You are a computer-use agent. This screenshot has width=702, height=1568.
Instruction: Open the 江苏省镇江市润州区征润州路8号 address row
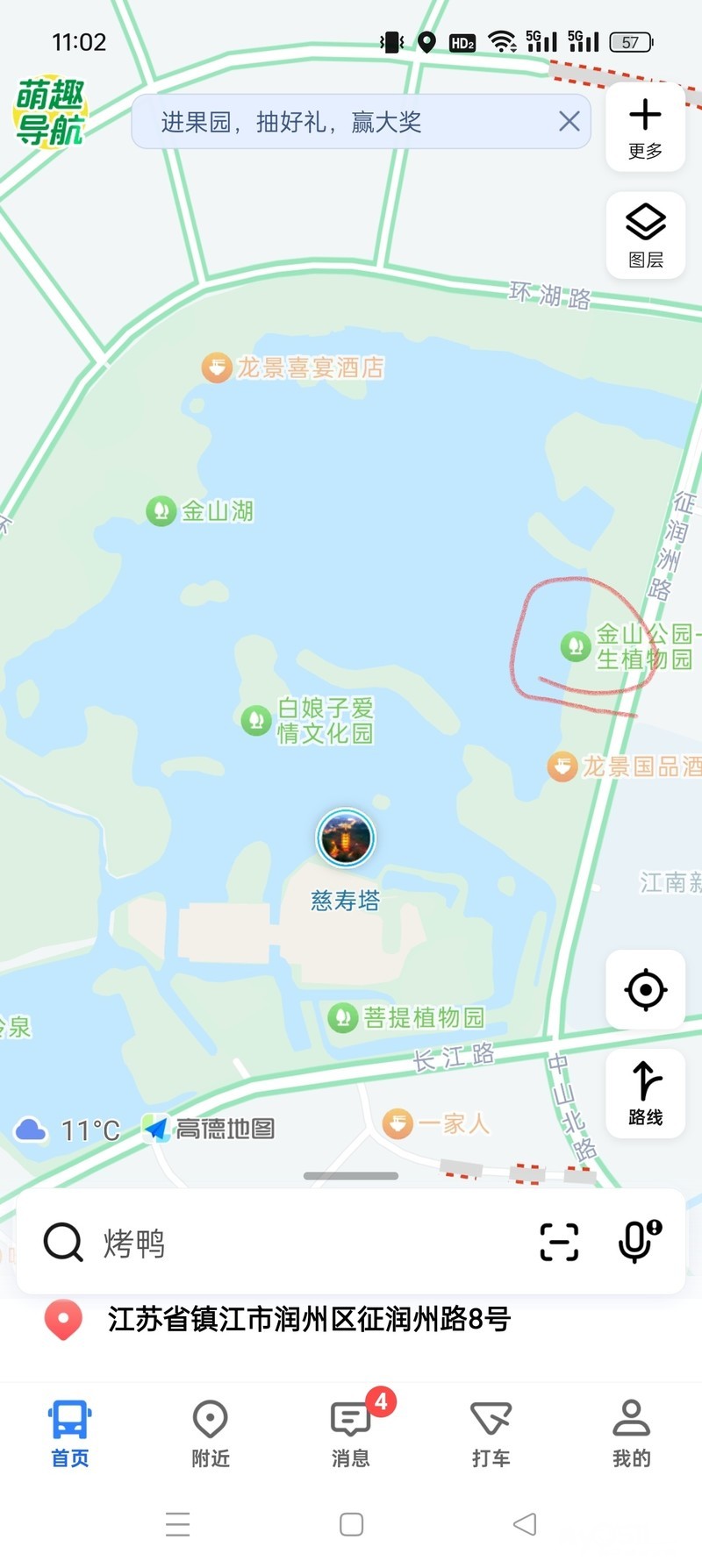(307, 1319)
